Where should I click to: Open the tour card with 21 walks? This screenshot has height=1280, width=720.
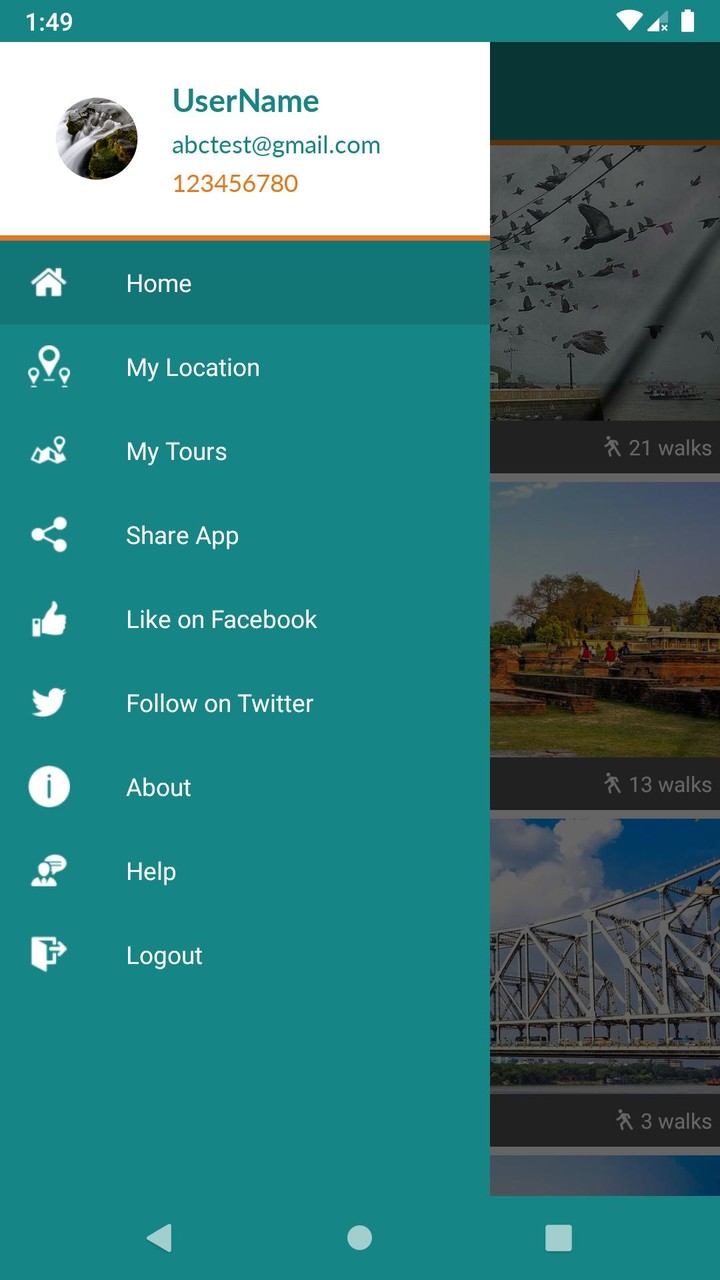click(605, 310)
